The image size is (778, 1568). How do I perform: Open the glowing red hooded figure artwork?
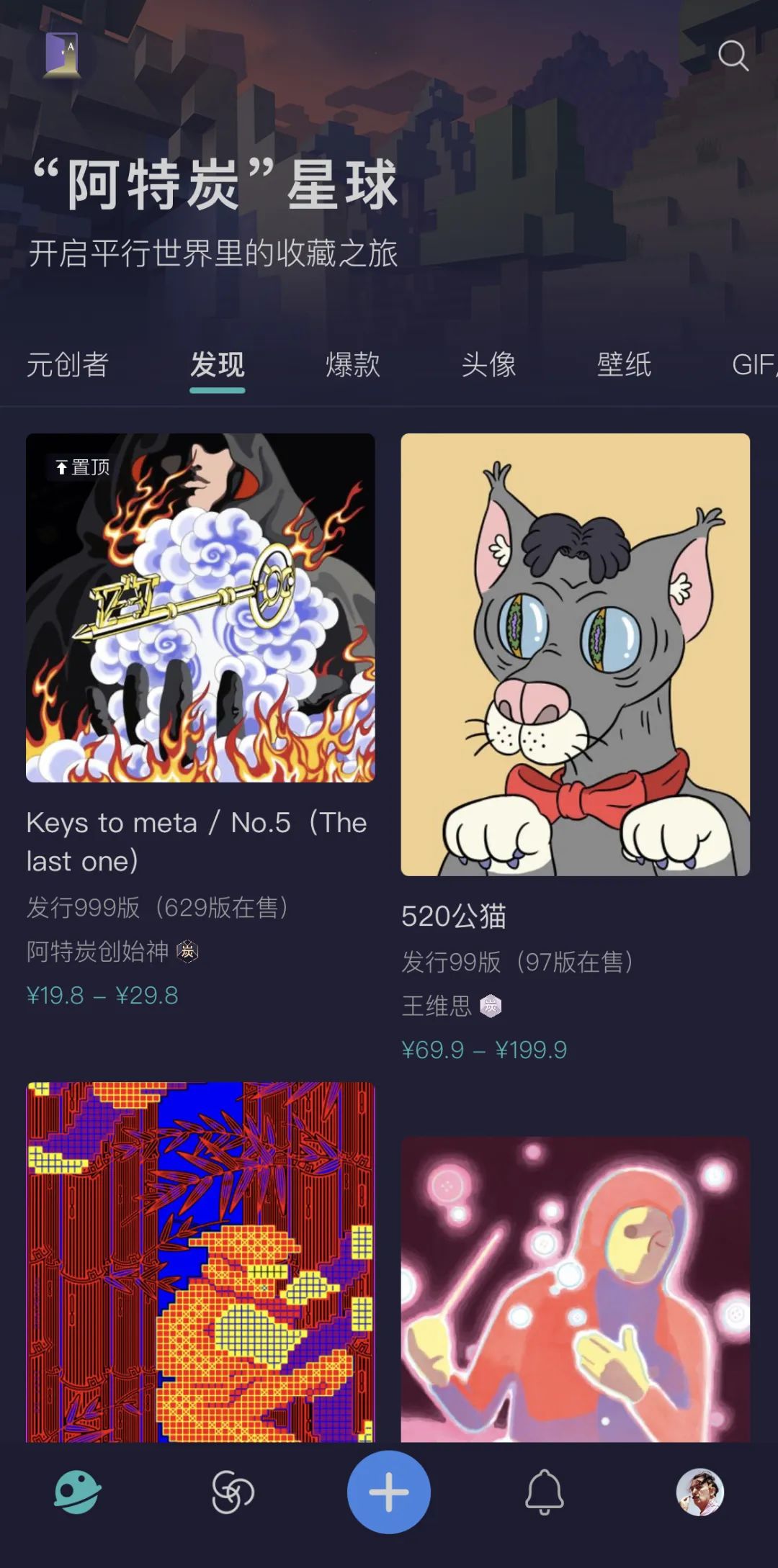[575, 1289]
